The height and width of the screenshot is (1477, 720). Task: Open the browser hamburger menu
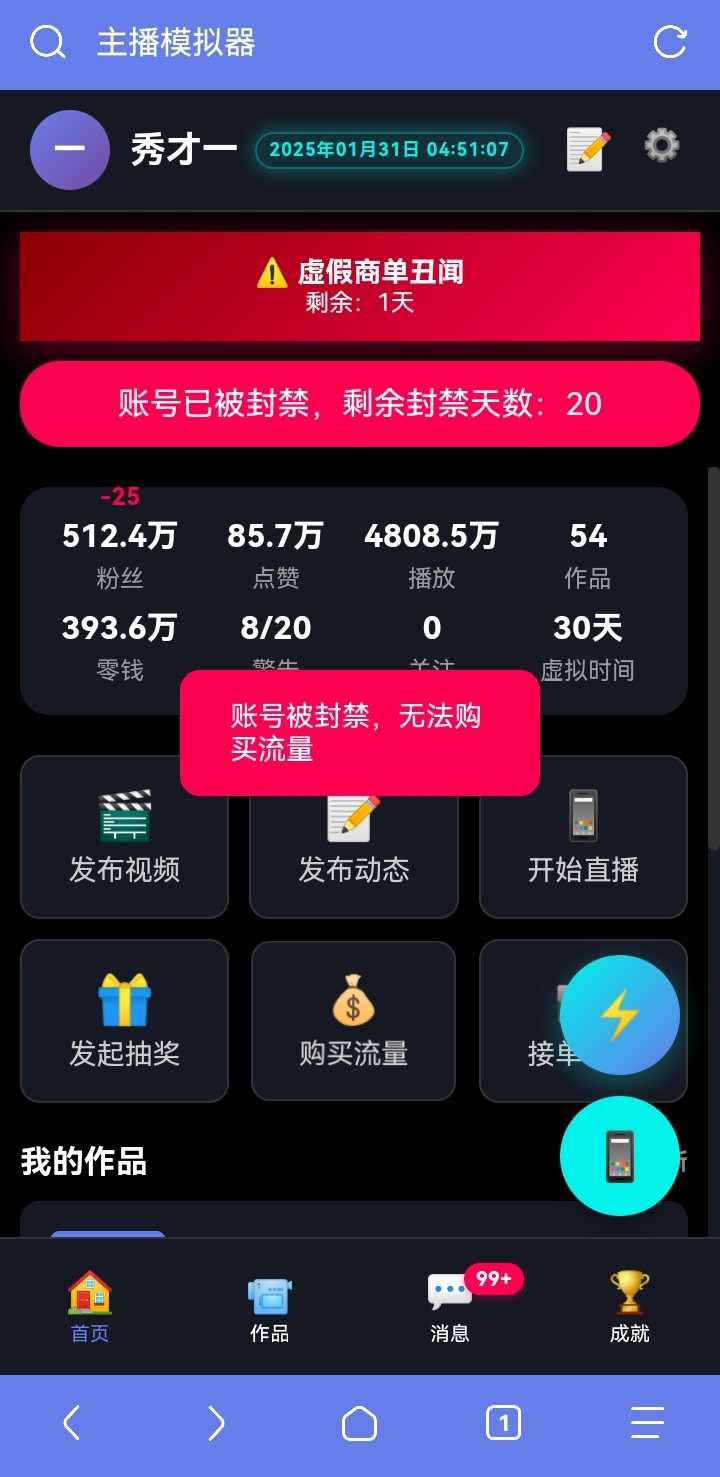(647, 1422)
